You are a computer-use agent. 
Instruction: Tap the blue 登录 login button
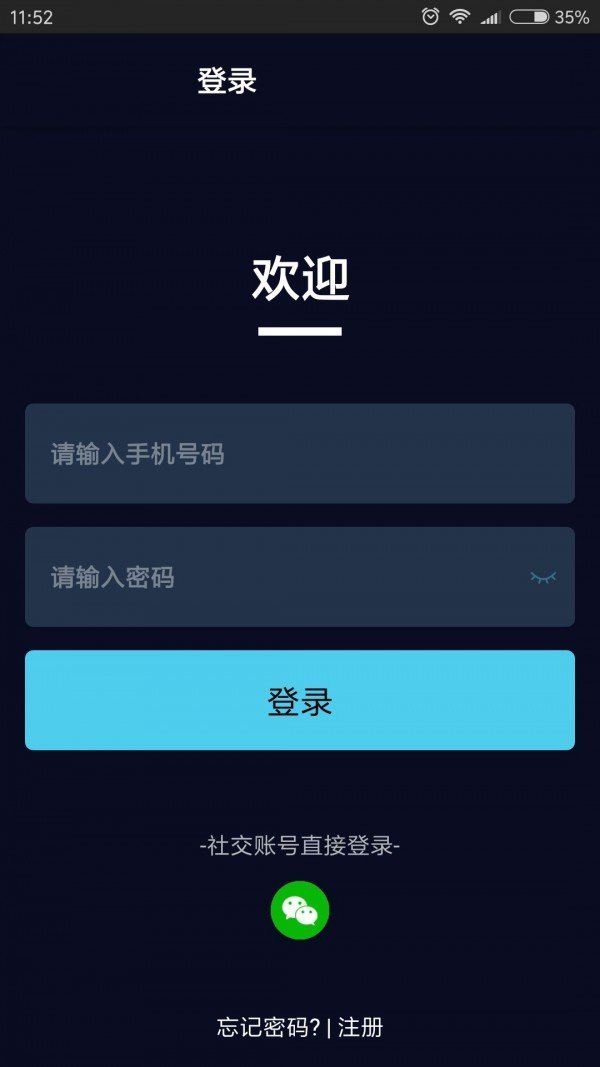[300, 700]
